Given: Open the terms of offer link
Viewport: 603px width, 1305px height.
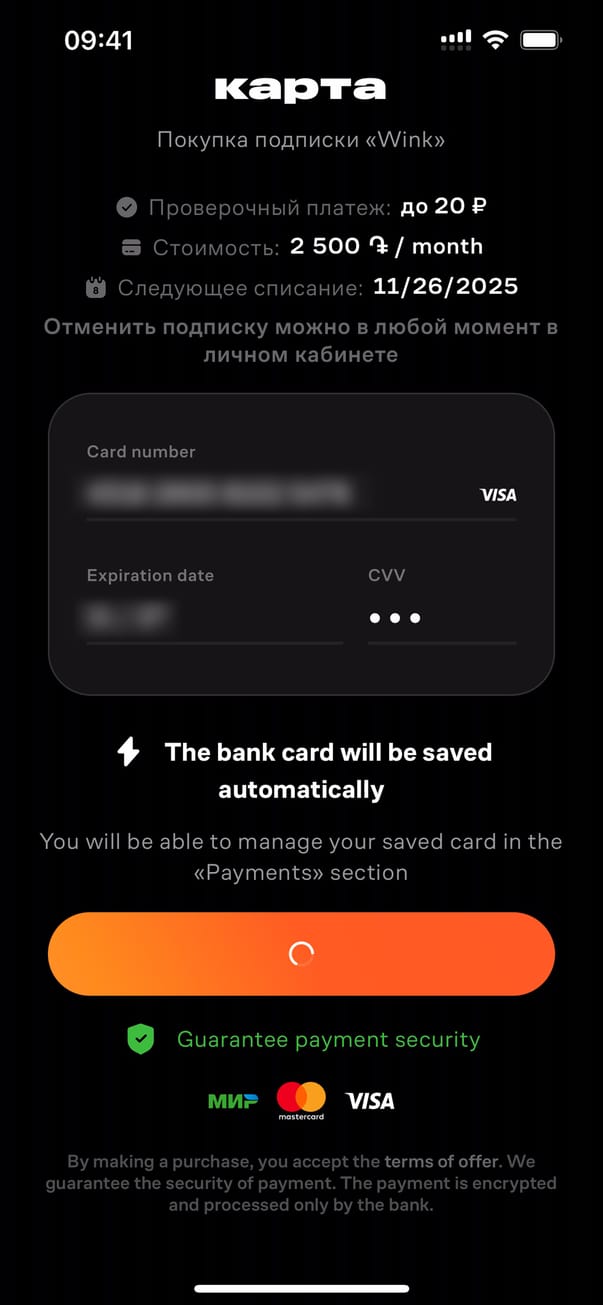Looking at the screenshot, I should point(440,1162).
